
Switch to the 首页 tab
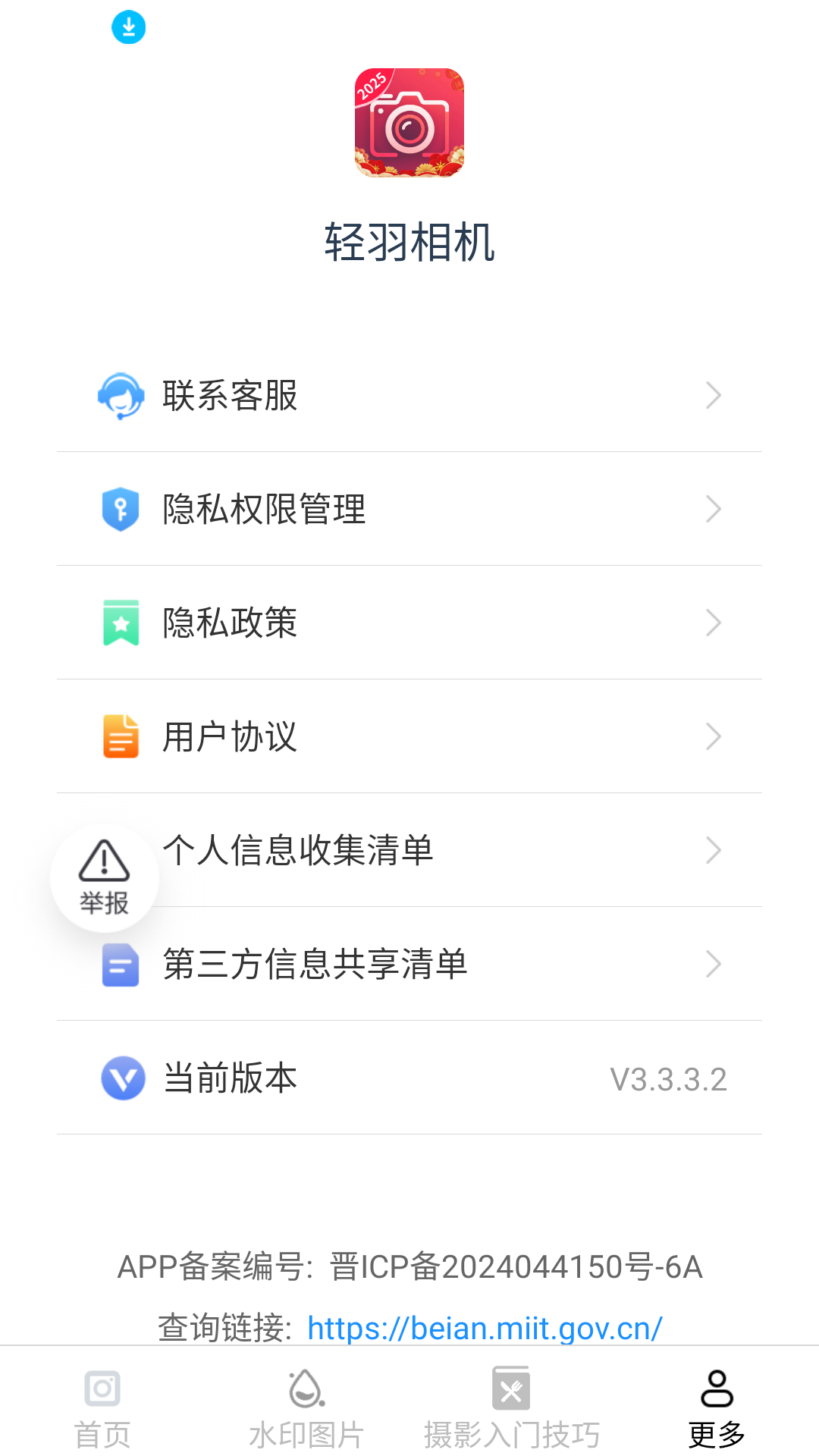(102, 1407)
